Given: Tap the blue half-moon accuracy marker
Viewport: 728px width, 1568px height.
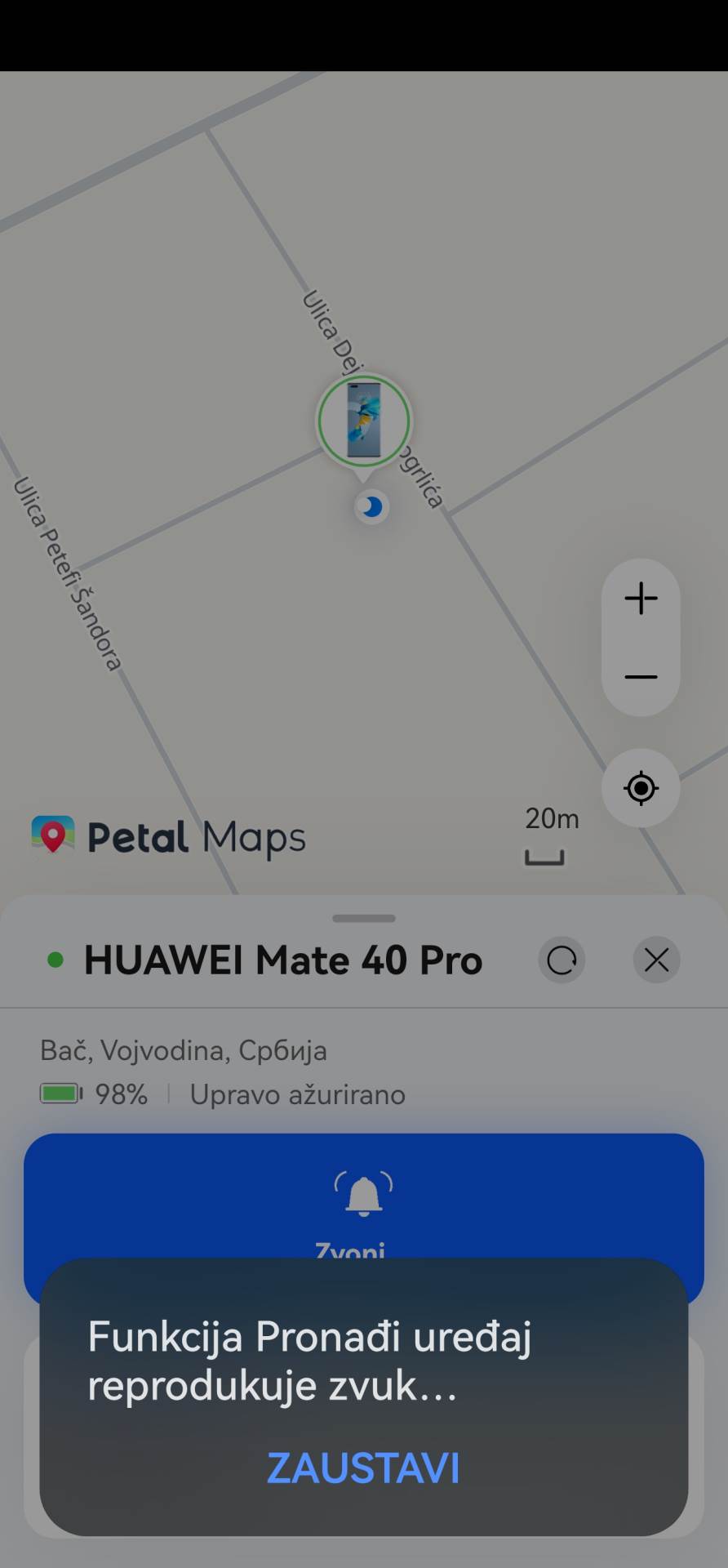Looking at the screenshot, I should [x=372, y=506].
